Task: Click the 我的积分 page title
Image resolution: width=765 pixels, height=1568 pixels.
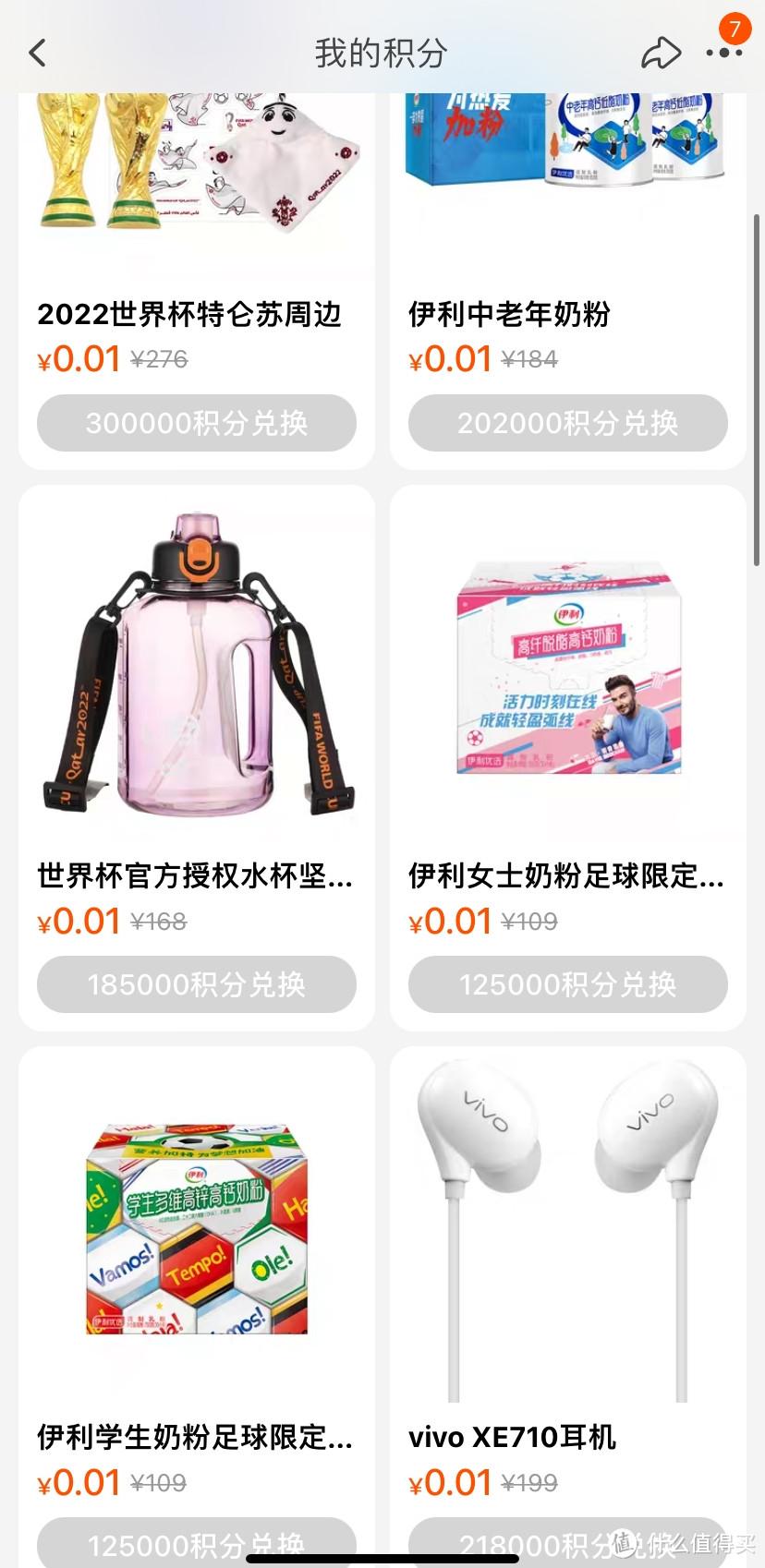Action: (382, 54)
